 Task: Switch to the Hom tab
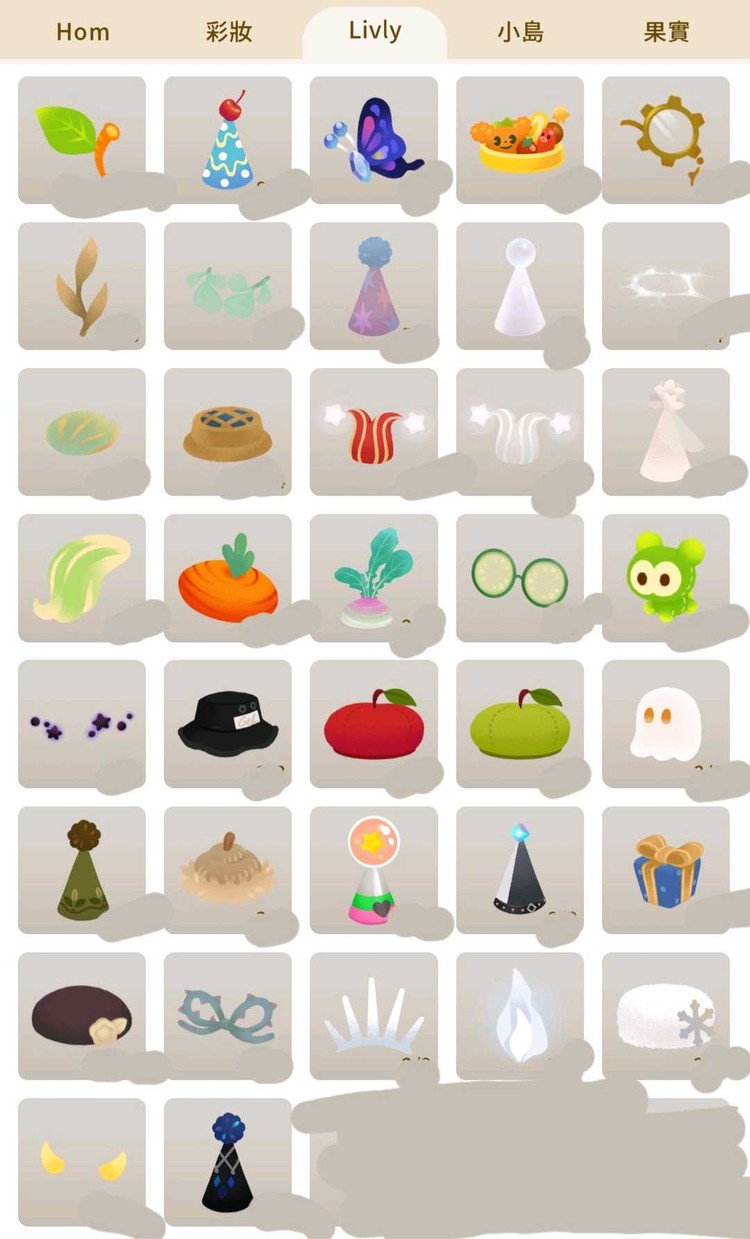click(x=82, y=32)
